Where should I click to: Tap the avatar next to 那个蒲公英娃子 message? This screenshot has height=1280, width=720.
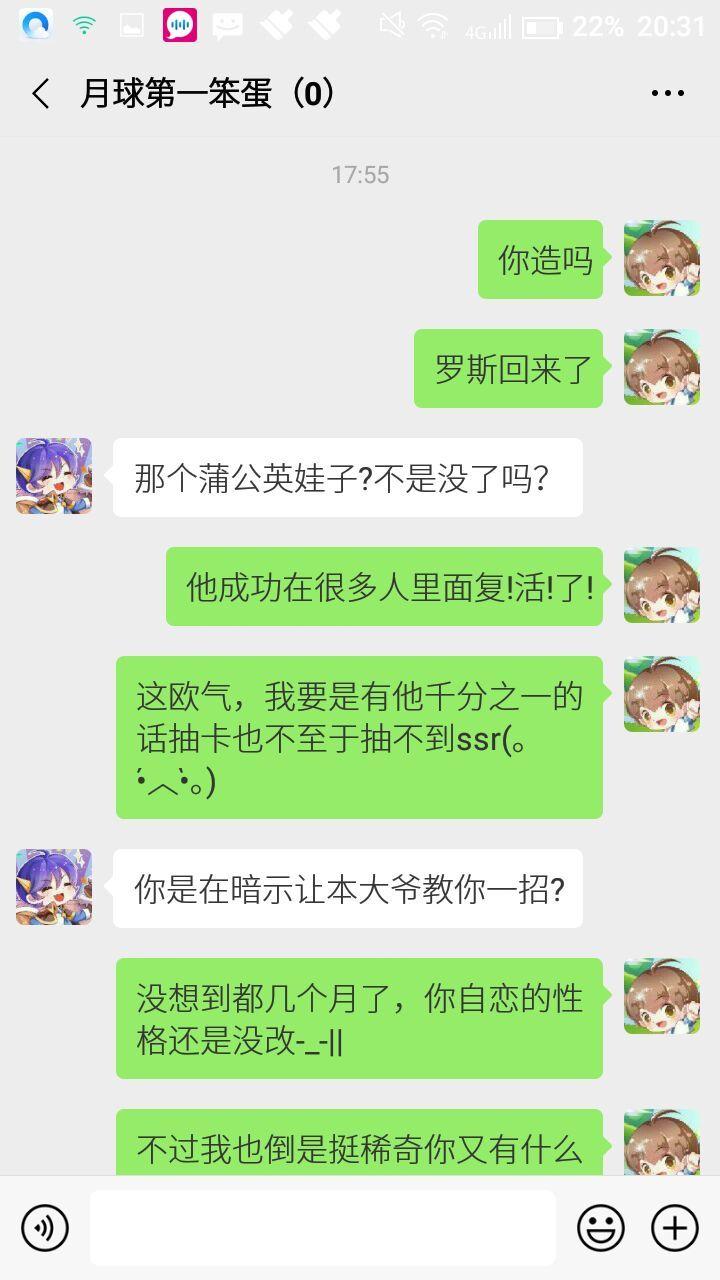click(54, 476)
